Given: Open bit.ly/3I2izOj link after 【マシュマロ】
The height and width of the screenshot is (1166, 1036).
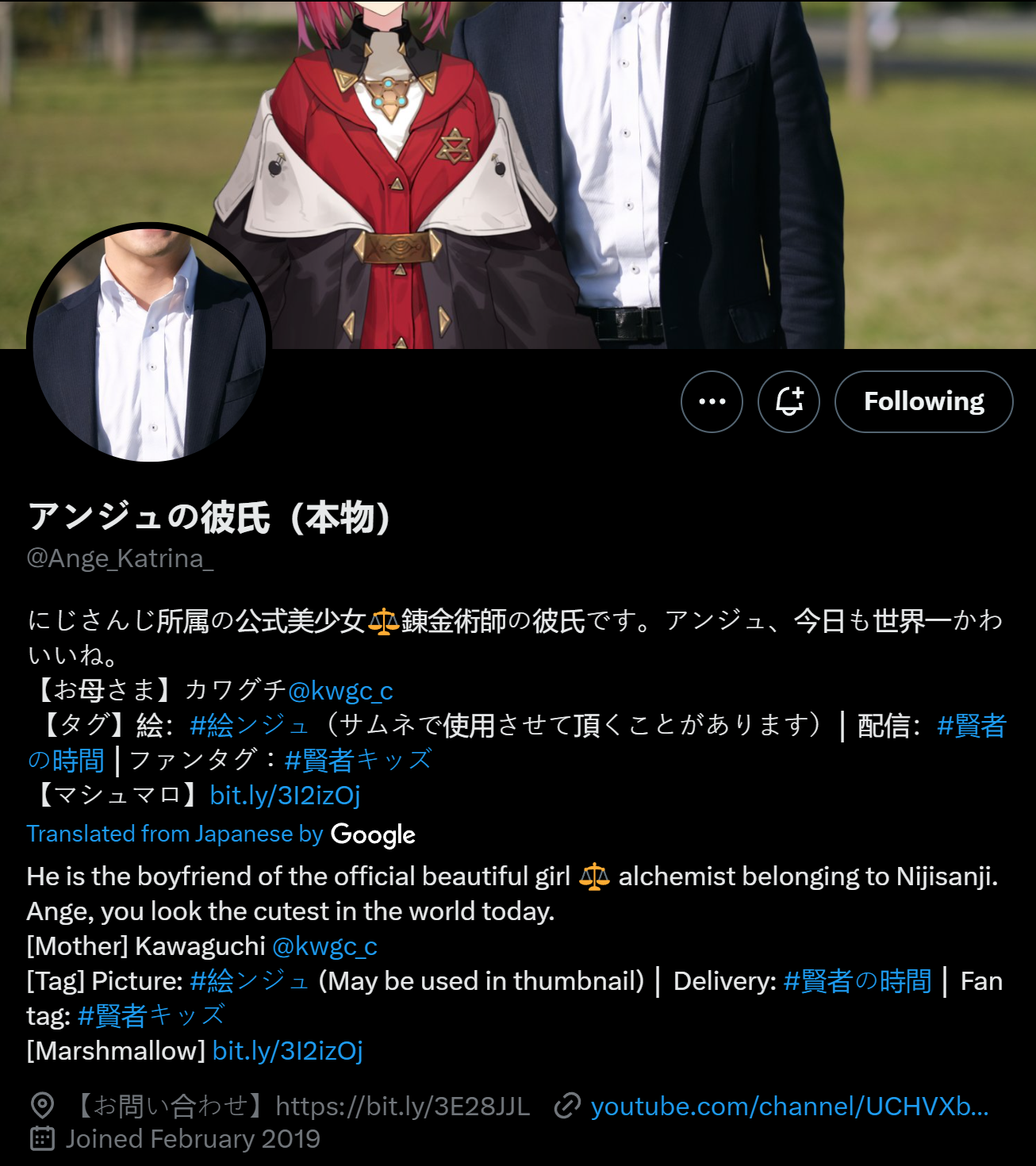Looking at the screenshot, I should 285,795.
